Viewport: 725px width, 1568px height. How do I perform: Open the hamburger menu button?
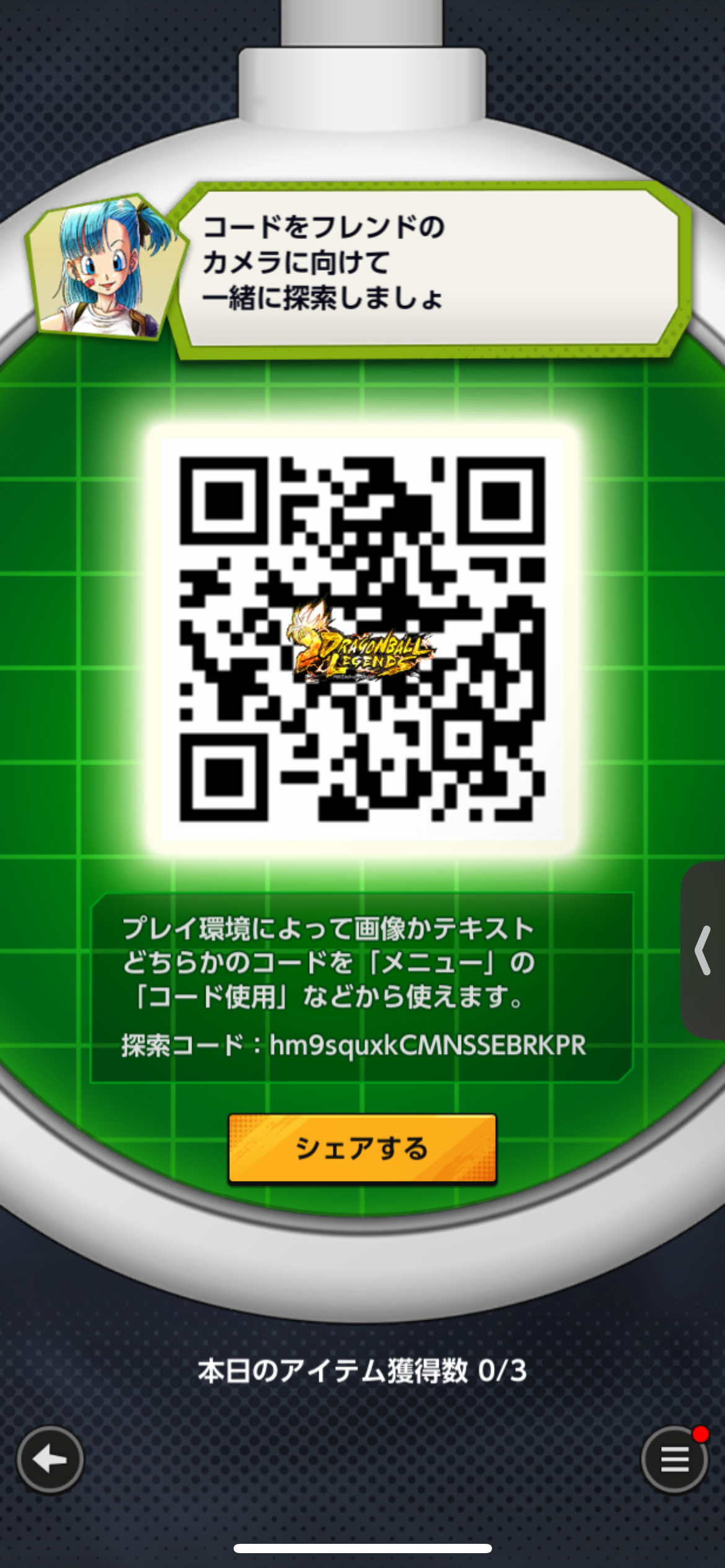674,1460
